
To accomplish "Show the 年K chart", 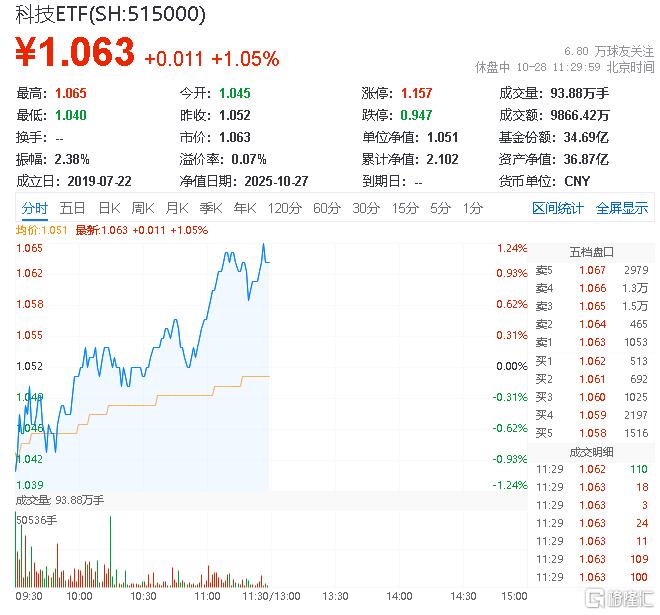I will (x=244, y=208).
